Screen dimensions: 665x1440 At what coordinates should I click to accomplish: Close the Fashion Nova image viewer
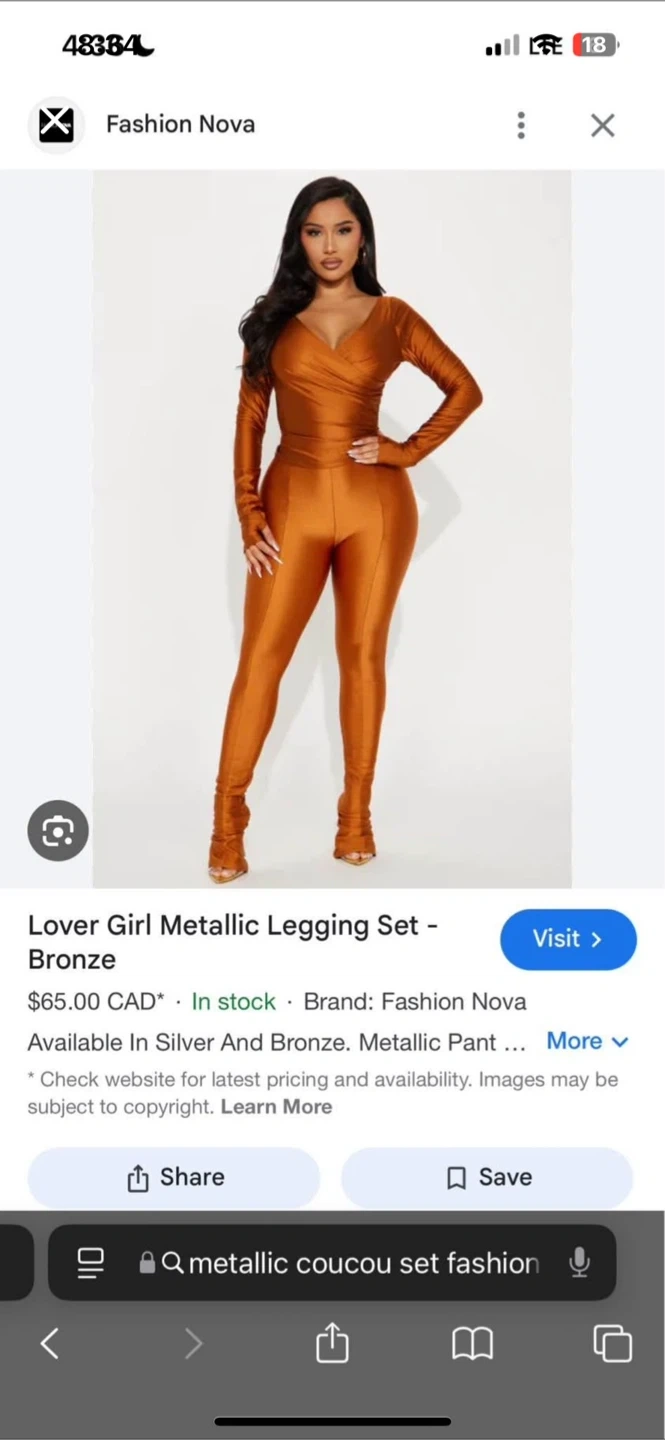(x=602, y=125)
